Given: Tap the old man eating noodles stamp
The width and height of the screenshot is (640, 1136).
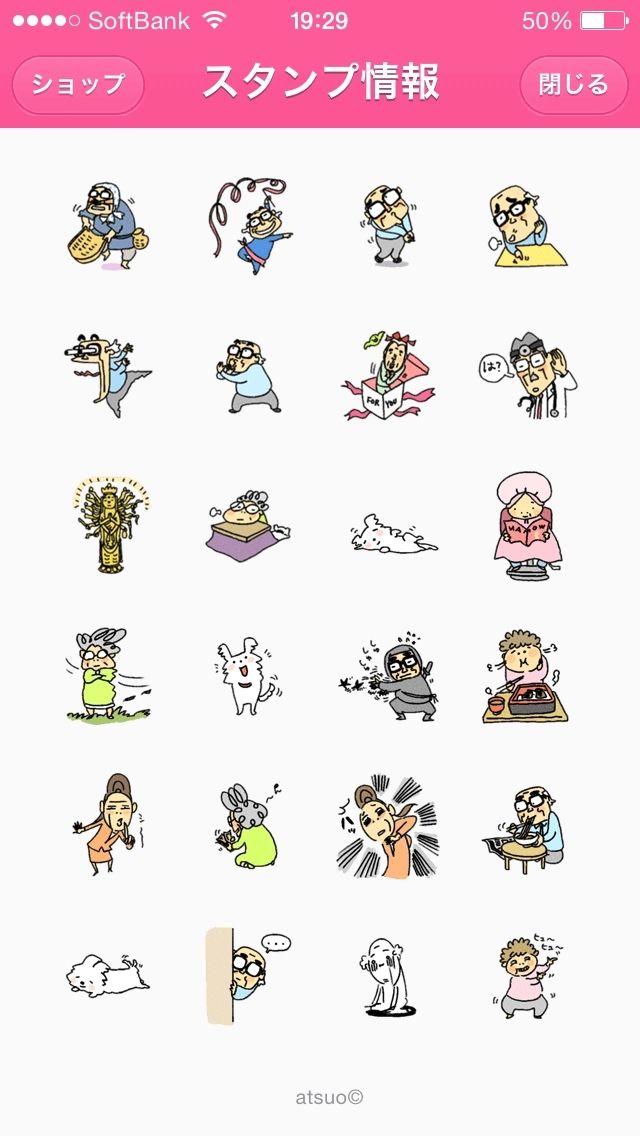Looking at the screenshot, I should tap(524, 823).
